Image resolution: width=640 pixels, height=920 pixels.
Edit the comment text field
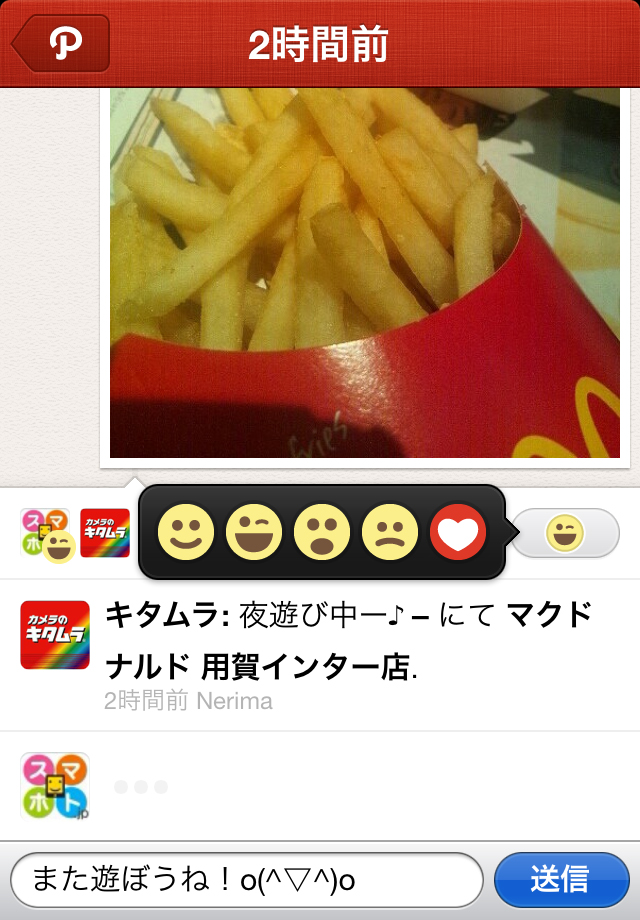click(x=246, y=880)
